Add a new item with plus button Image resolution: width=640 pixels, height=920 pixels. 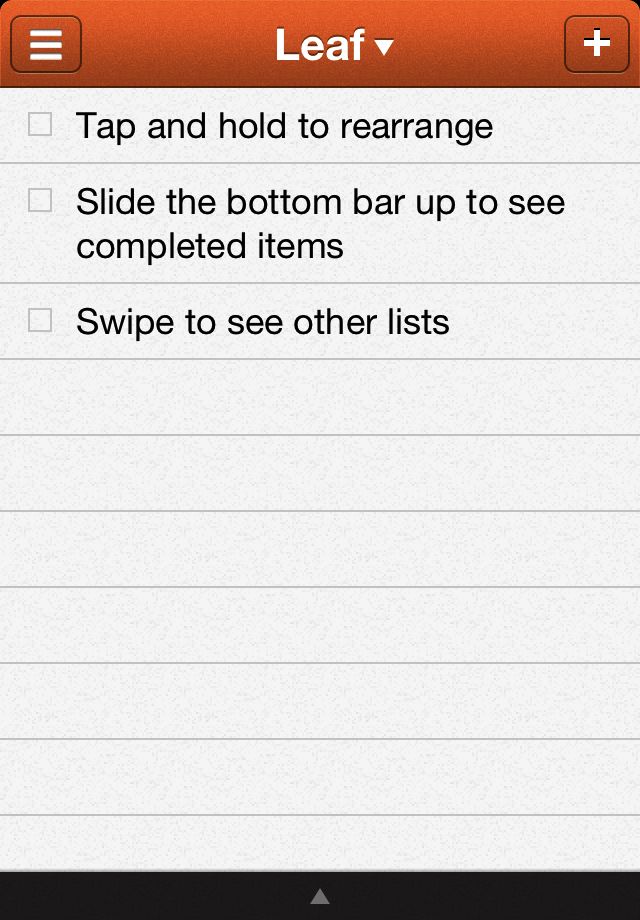596,45
